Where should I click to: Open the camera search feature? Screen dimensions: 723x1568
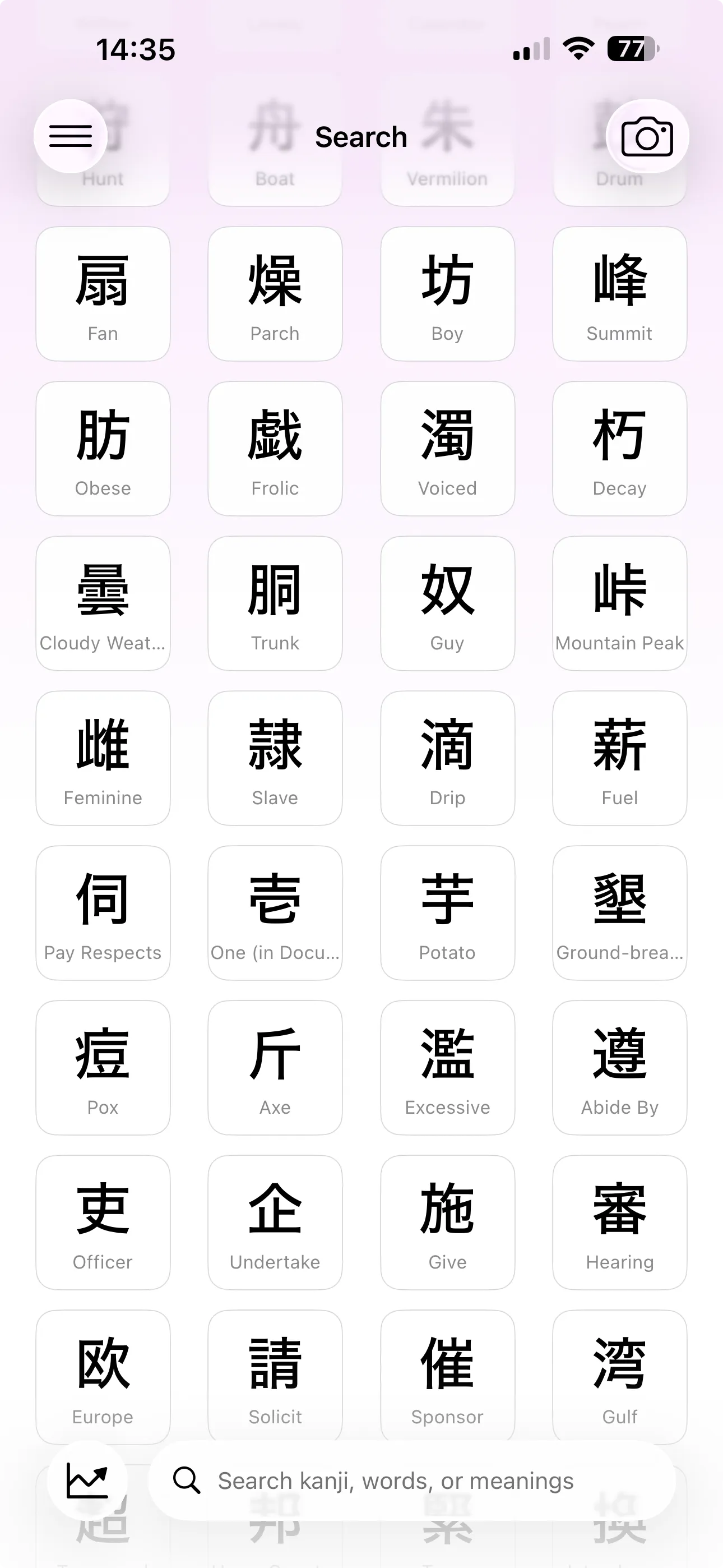pyautogui.click(x=647, y=137)
